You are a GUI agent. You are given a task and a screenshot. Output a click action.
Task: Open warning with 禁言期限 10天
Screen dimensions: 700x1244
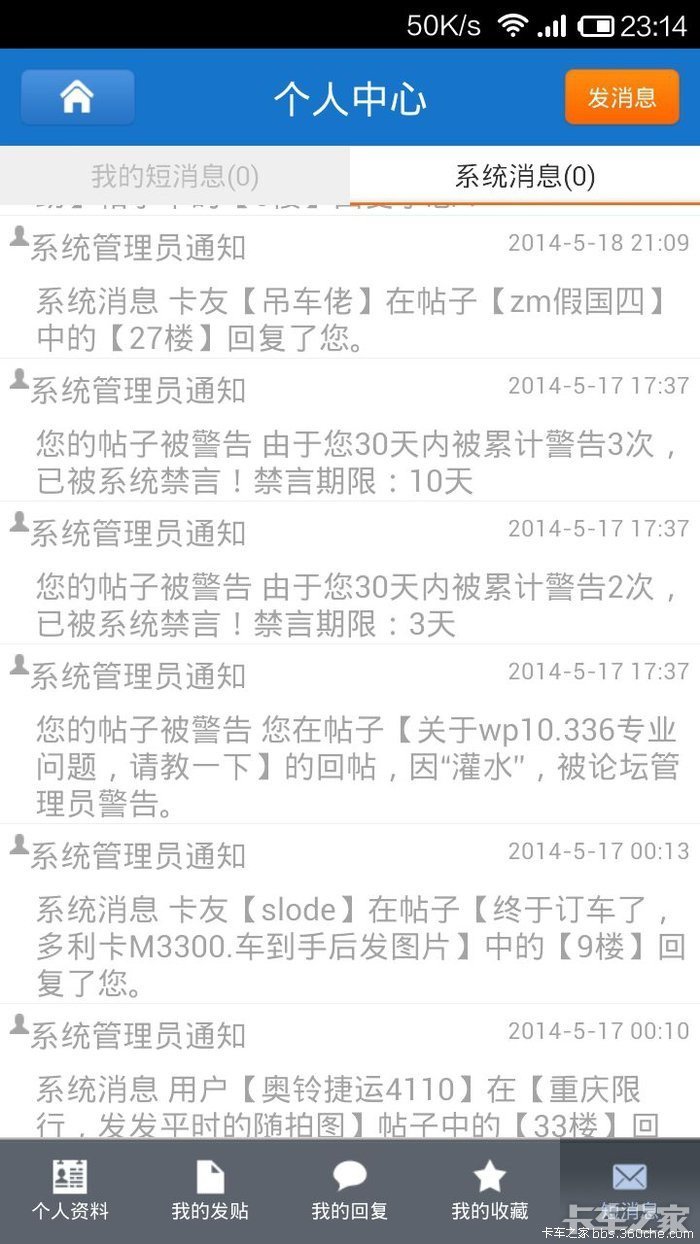[x=350, y=430]
